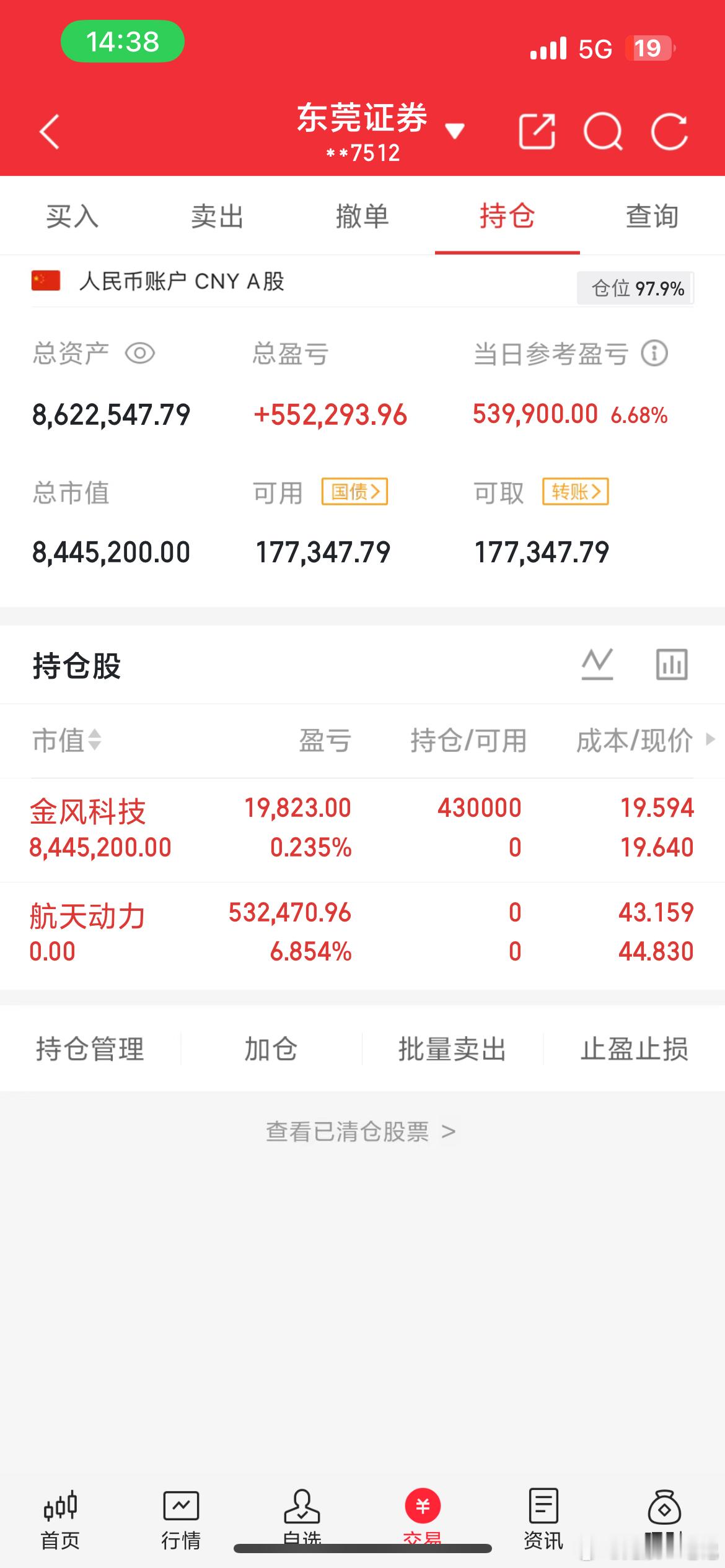This screenshot has height=1568, width=725.
Task: Tap the info icon beside 当日参考盈亏
Action: pos(655,354)
